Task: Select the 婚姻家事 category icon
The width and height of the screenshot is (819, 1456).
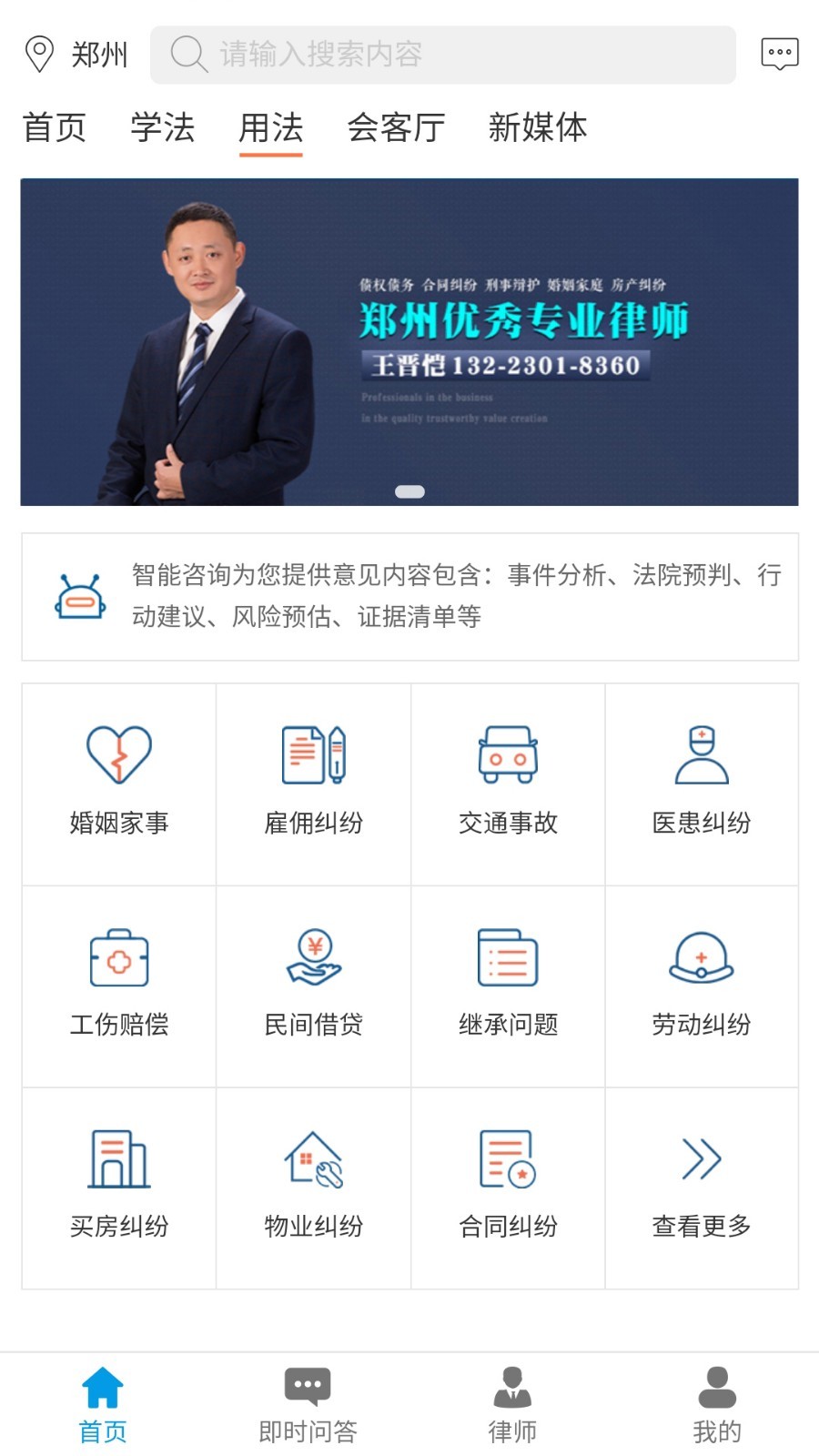Action: coord(118,757)
